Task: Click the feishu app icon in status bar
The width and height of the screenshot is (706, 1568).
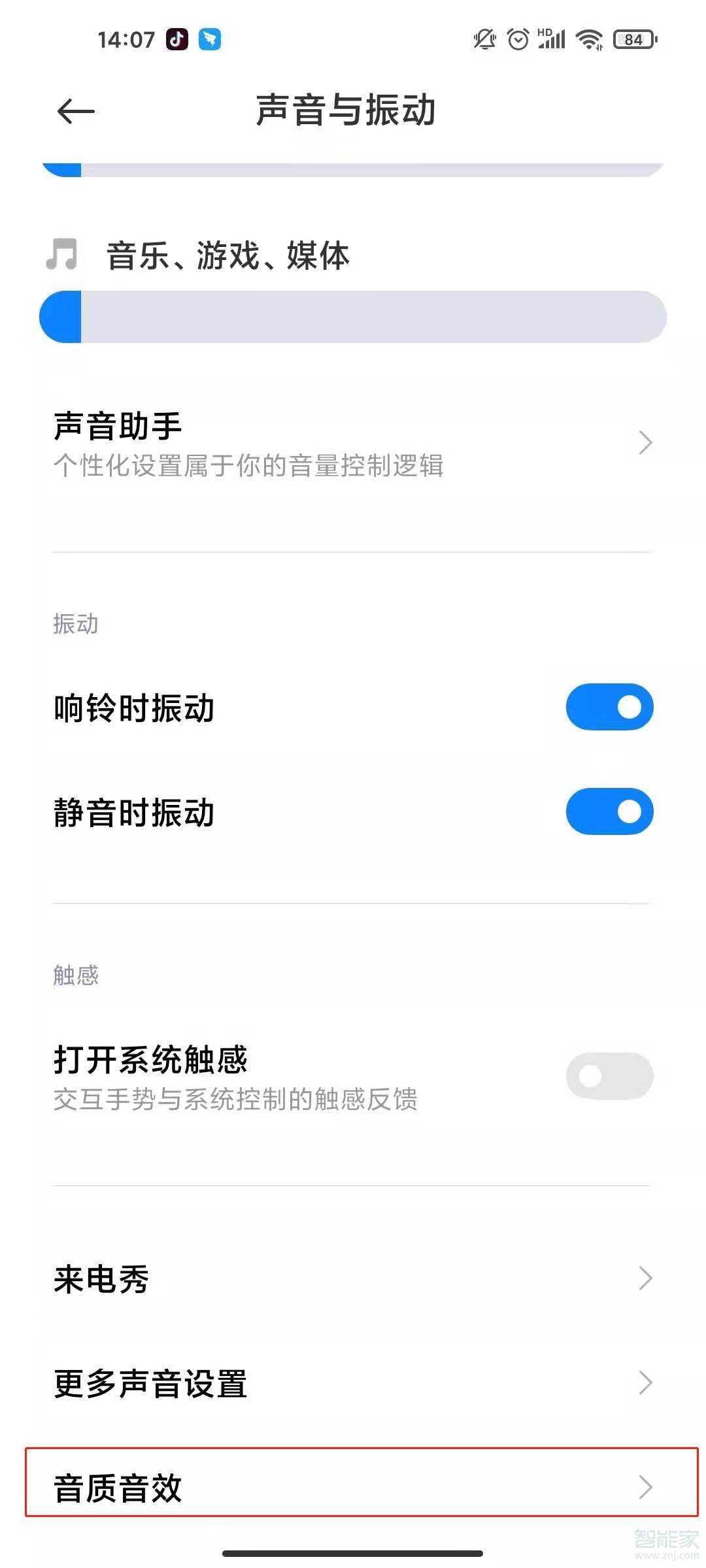Action: (209, 39)
